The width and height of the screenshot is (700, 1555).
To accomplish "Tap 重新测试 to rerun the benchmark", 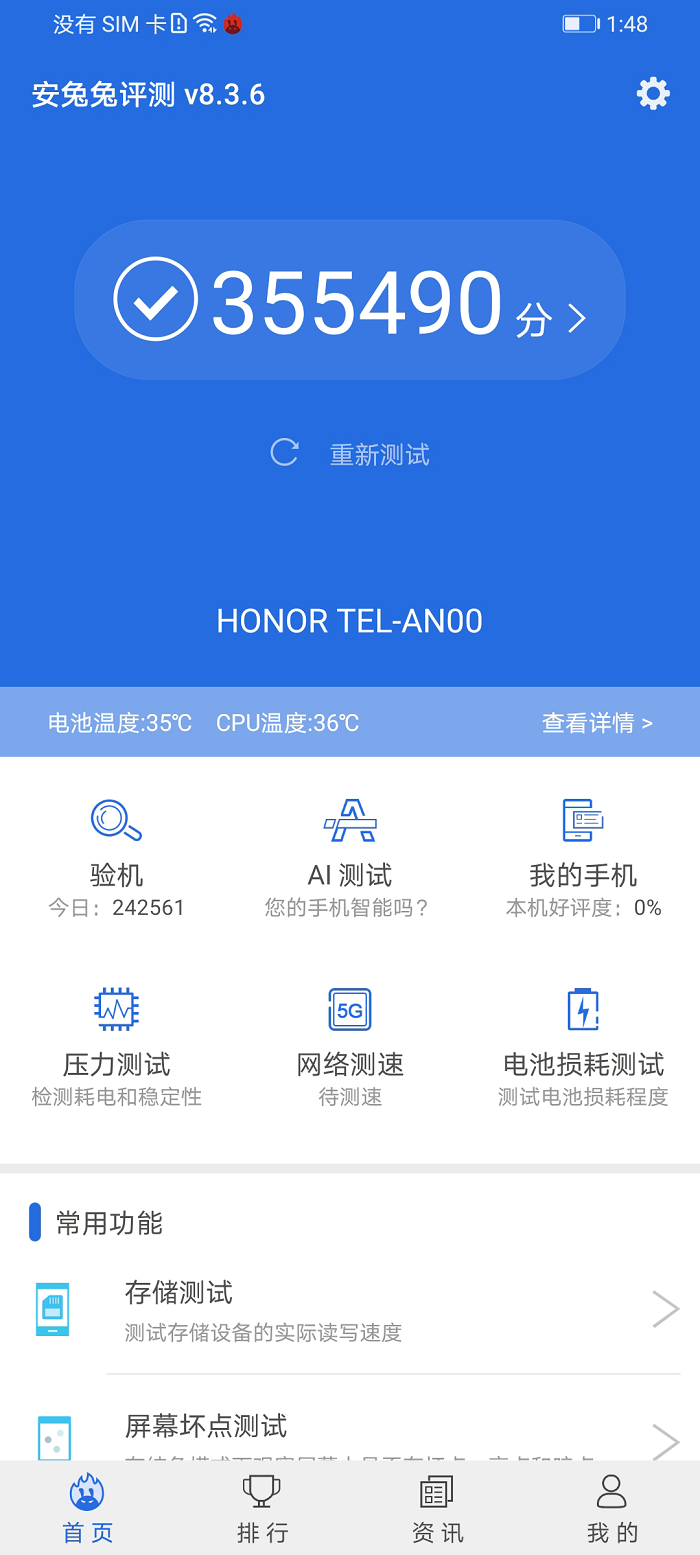I will (x=351, y=454).
